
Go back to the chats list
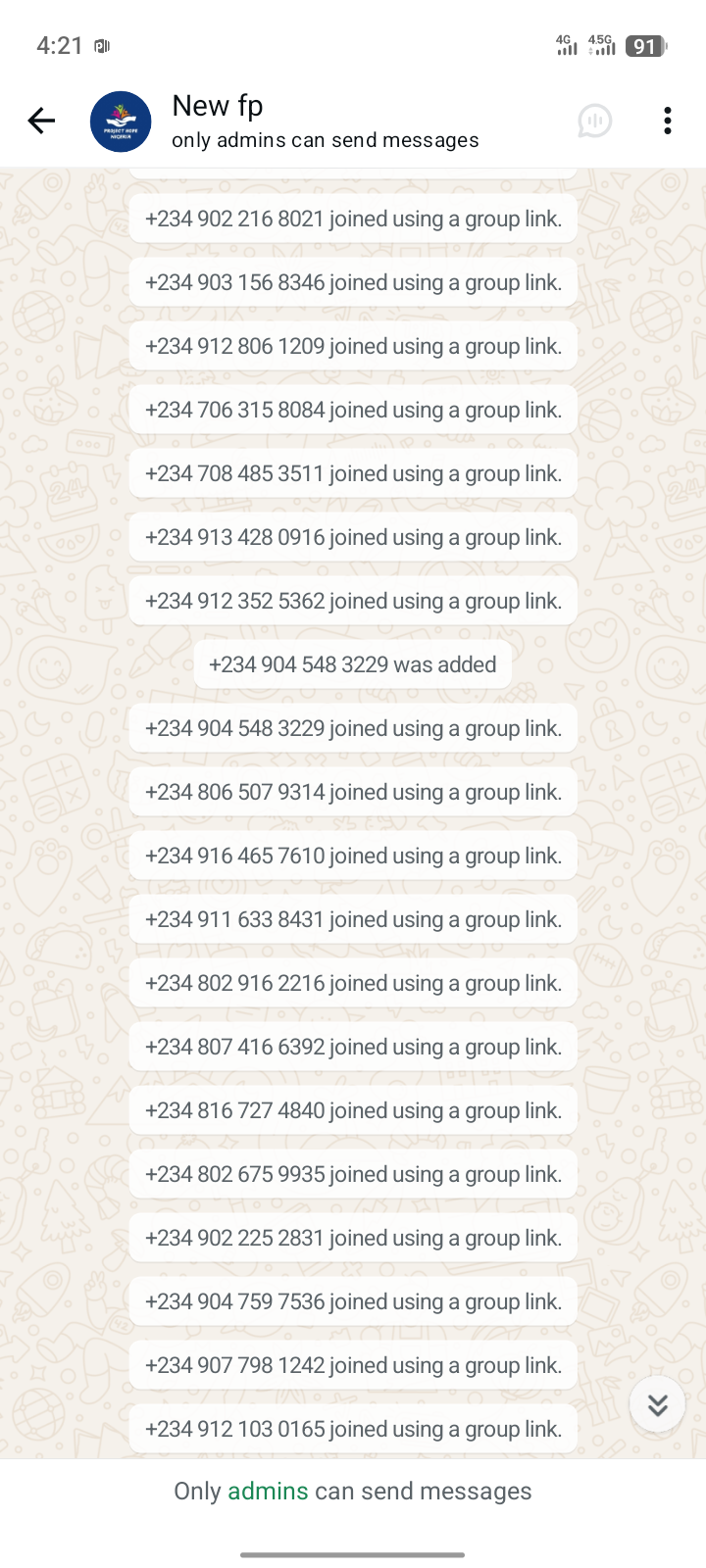pyautogui.click(x=41, y=121)
